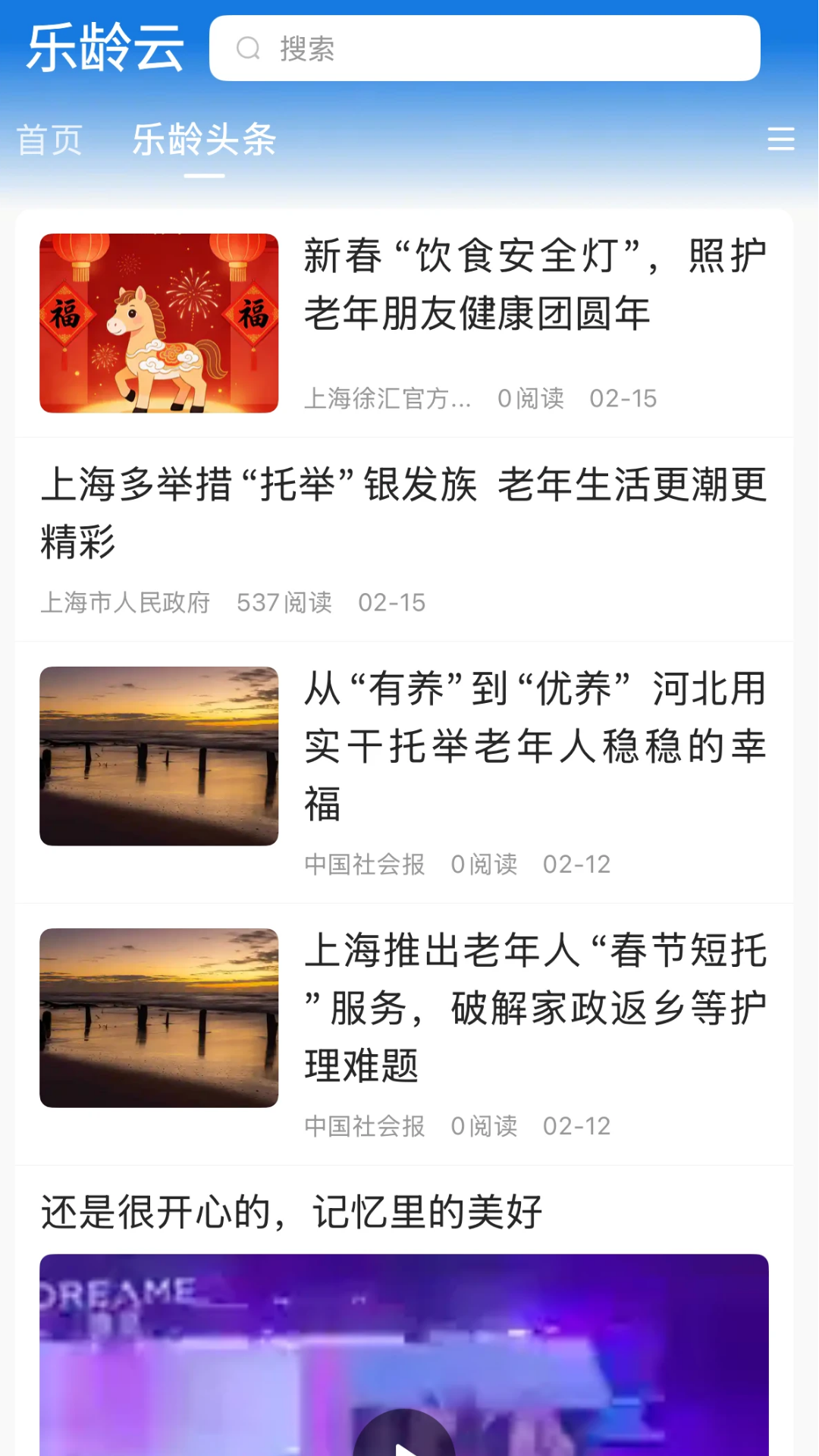
Task: Tap the 中国社会报 source under the 河北 article
Action: 364,864
